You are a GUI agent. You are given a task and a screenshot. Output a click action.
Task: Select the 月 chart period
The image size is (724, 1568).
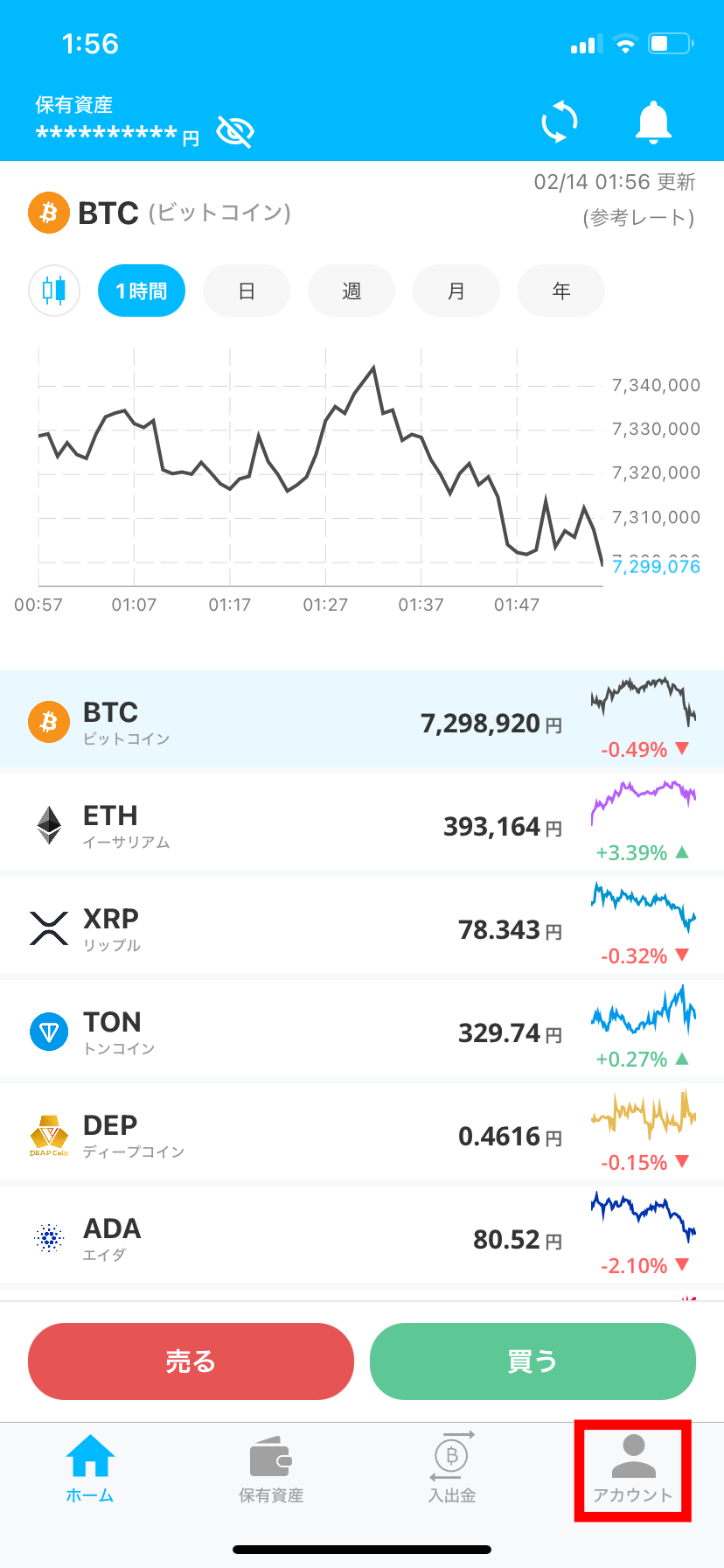click(456, 290)
